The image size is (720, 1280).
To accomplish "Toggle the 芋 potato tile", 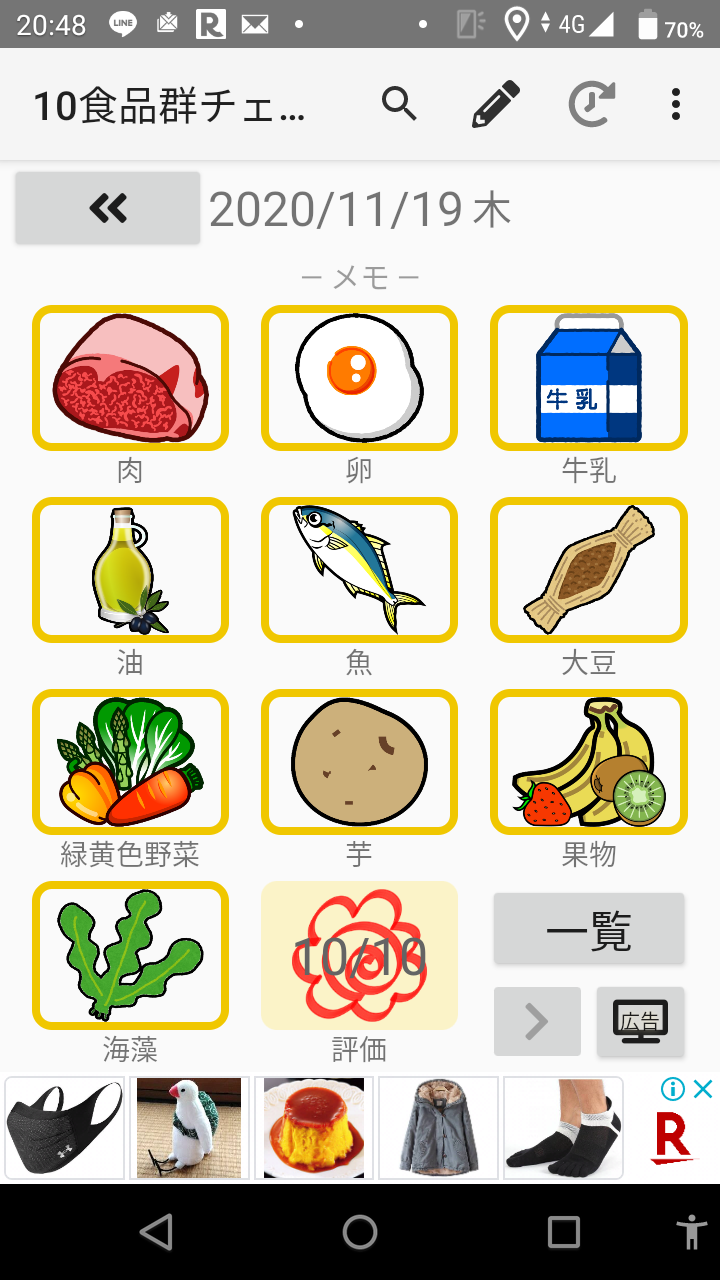I will click(360, 762).
